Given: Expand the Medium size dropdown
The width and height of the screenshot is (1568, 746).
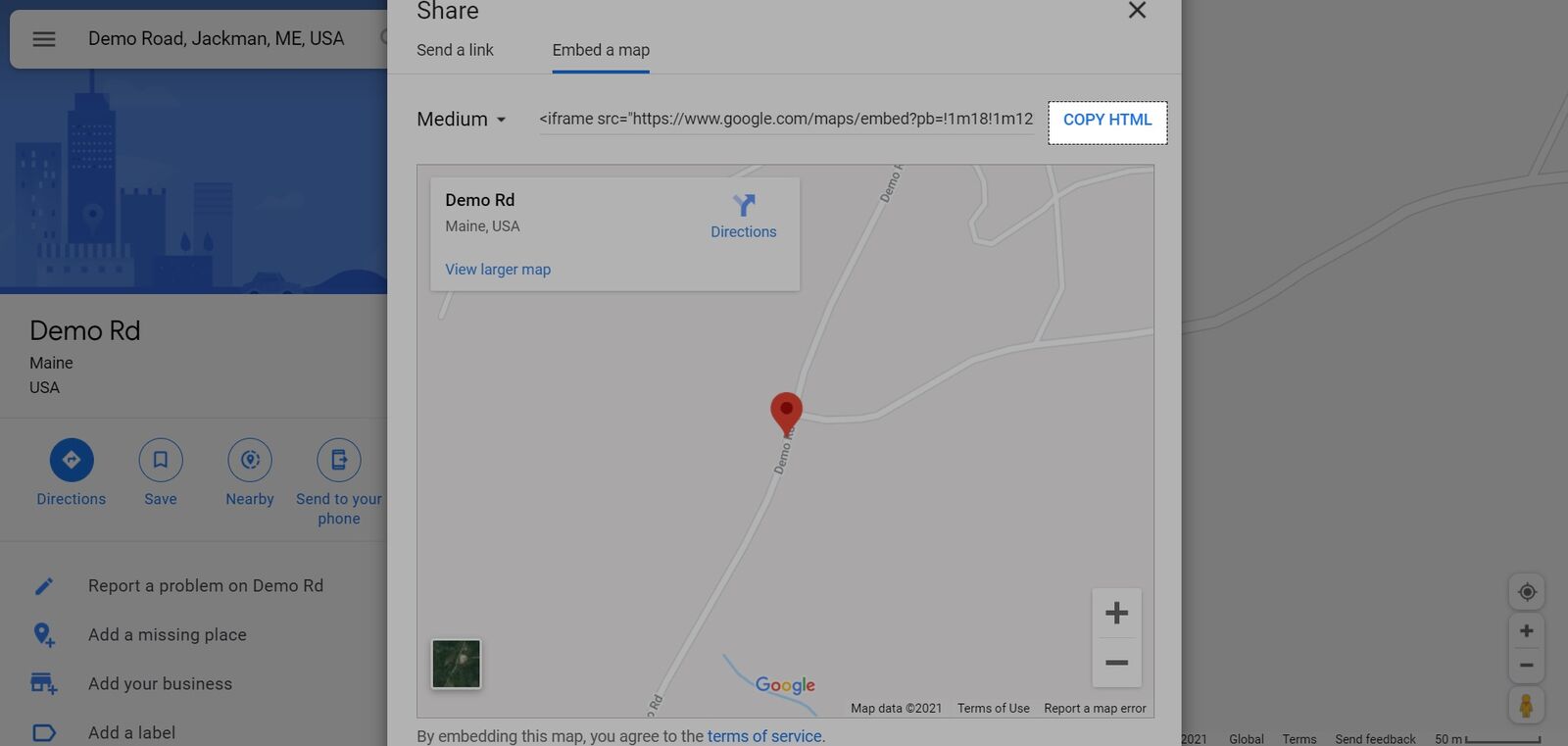Looking at the screenshot, I should [x=462, y=120].
